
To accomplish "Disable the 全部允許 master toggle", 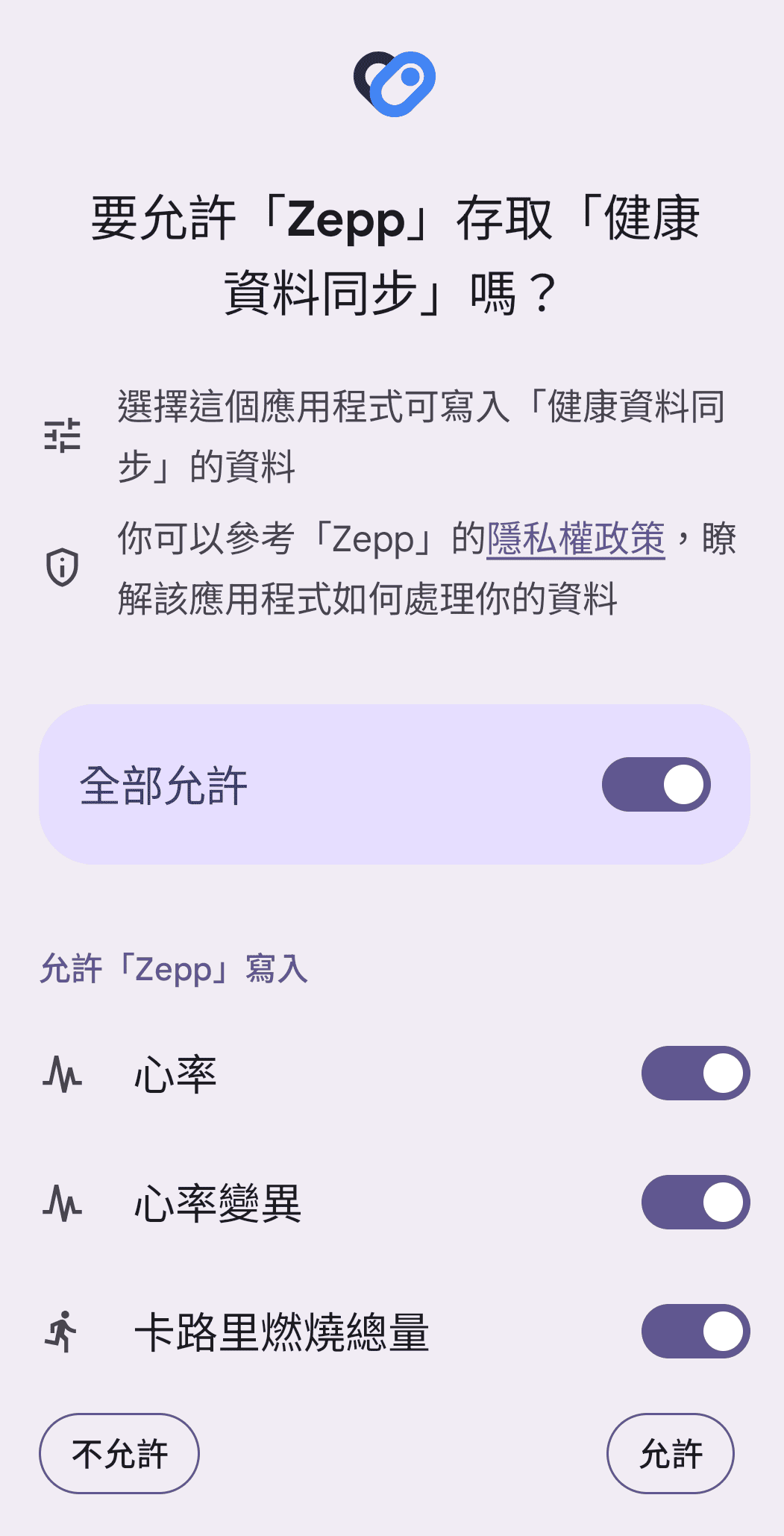I will (656, 783).
